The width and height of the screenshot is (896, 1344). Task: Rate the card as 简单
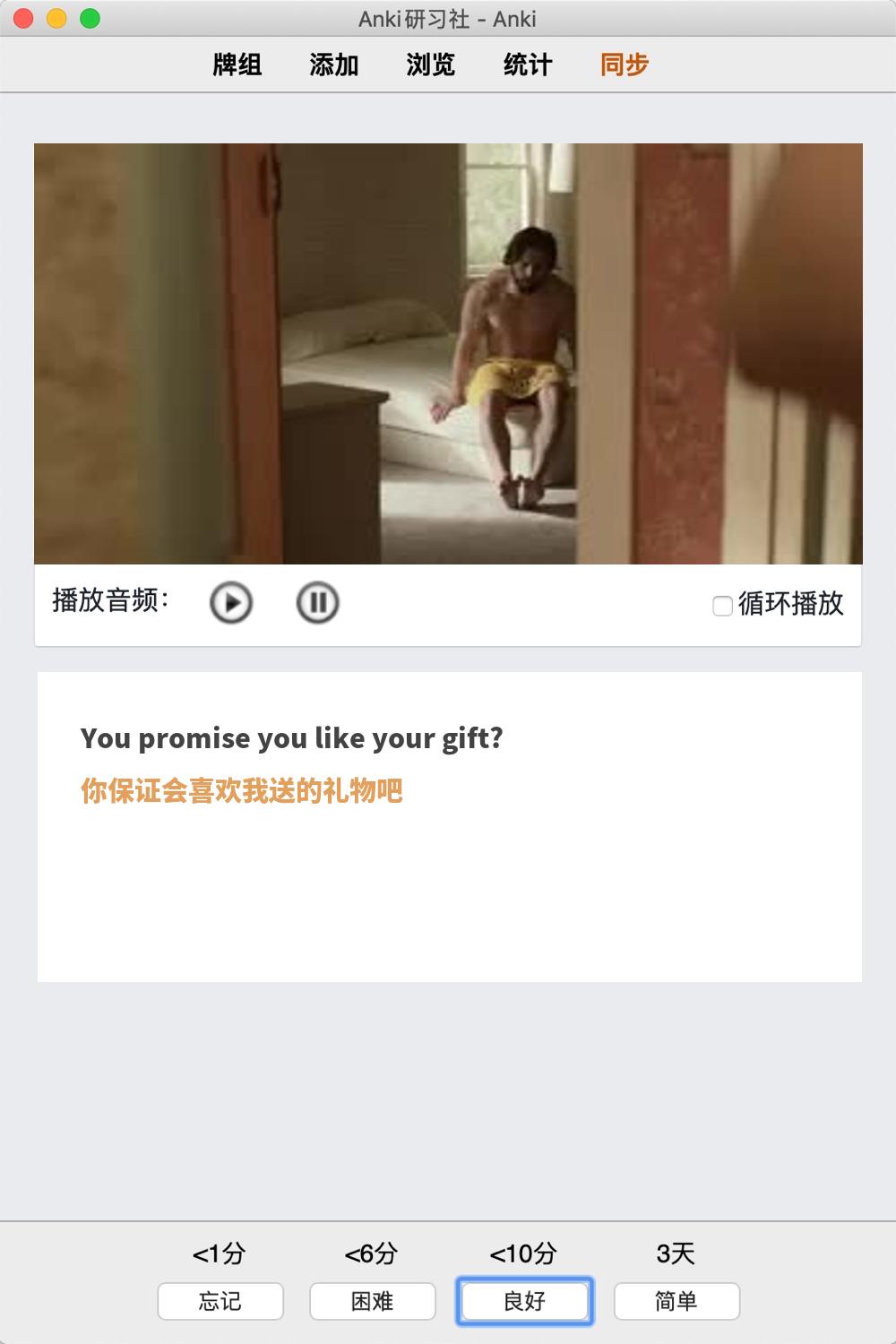[676, 1301]
